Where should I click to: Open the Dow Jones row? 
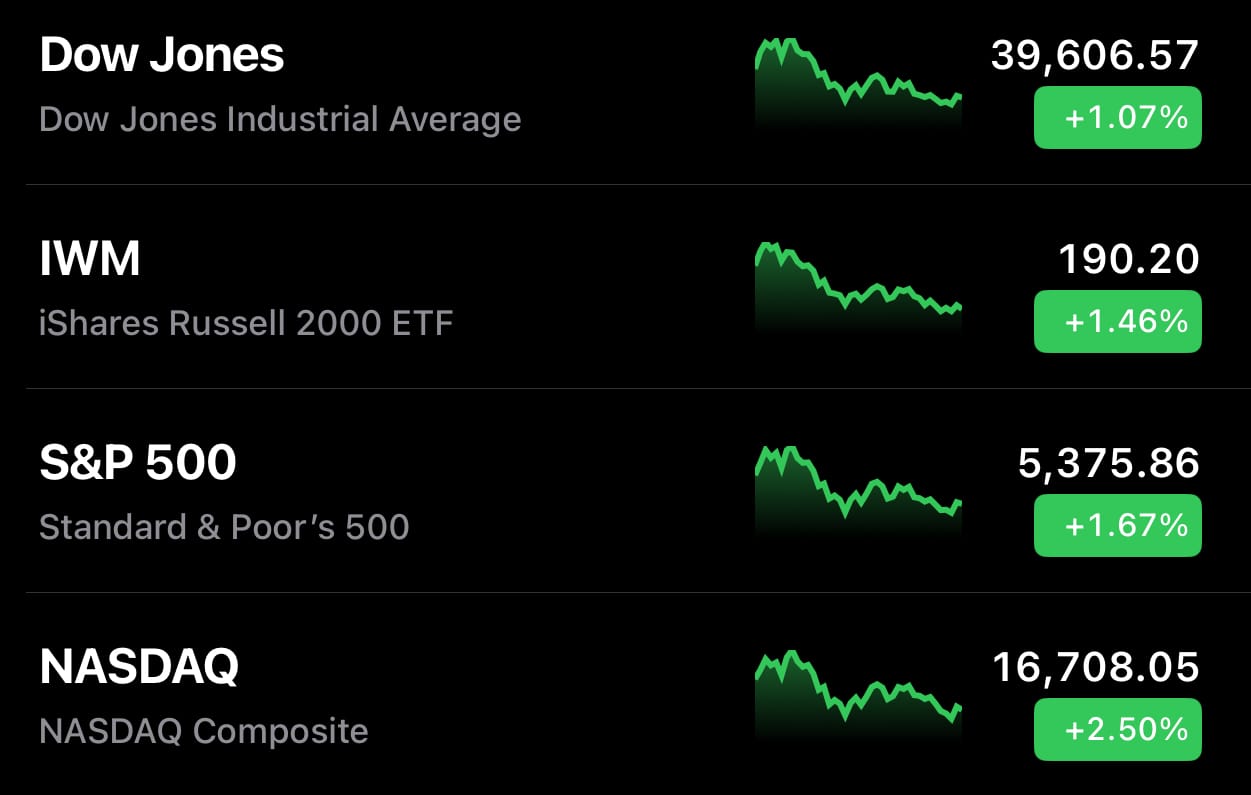pos(280,85)
